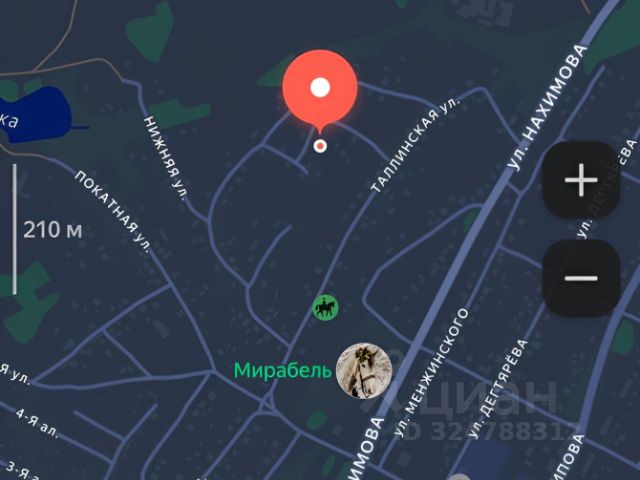Select the red location pin
This screenshot has width=640, height=480.
320,88
